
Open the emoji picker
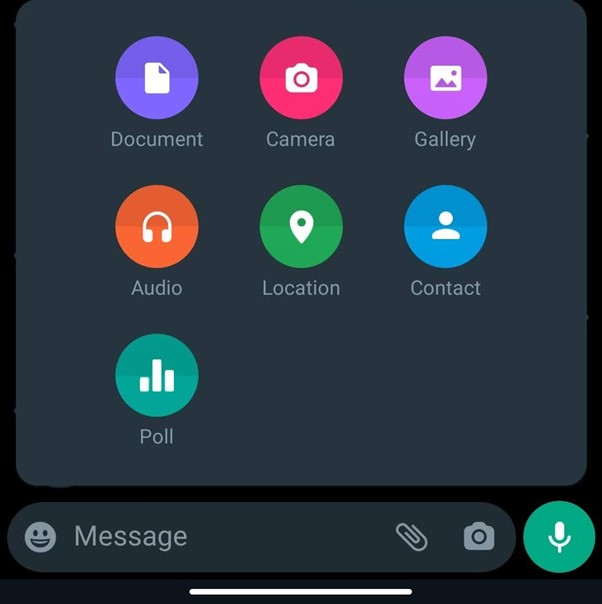pos(40,537)
